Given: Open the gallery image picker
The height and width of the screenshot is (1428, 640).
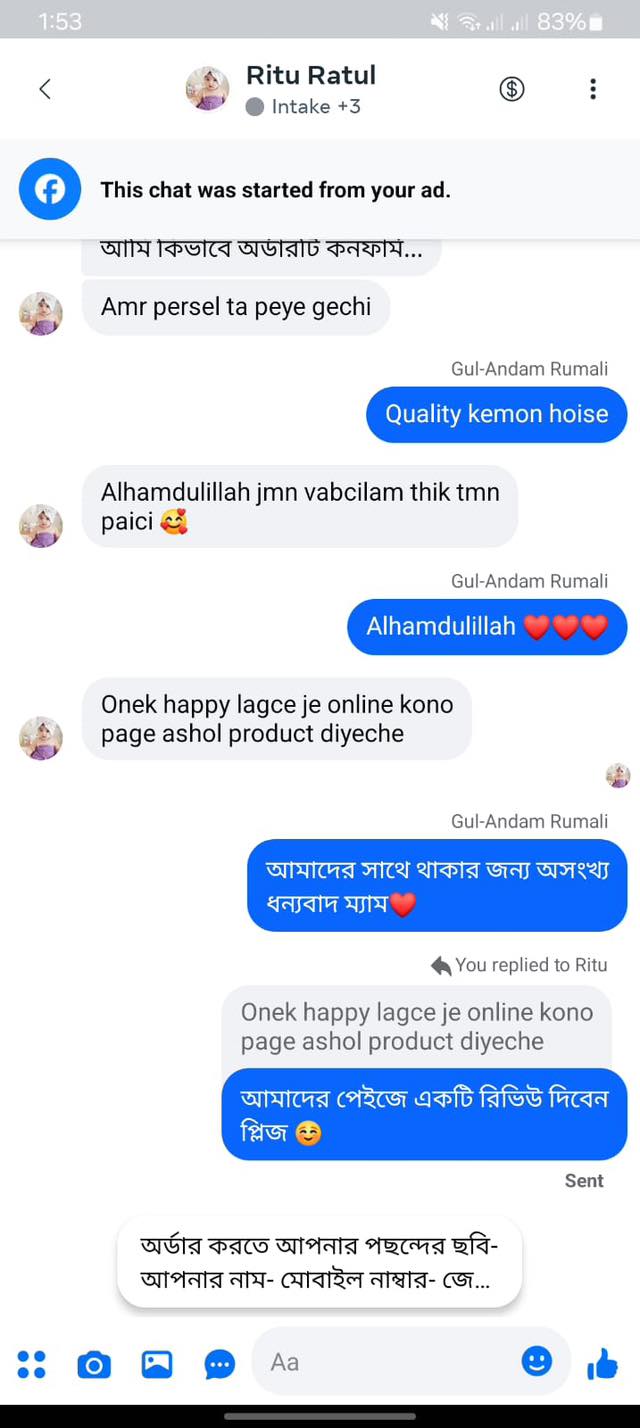Looking at the screenshot, I should [x=157, y=1364].
